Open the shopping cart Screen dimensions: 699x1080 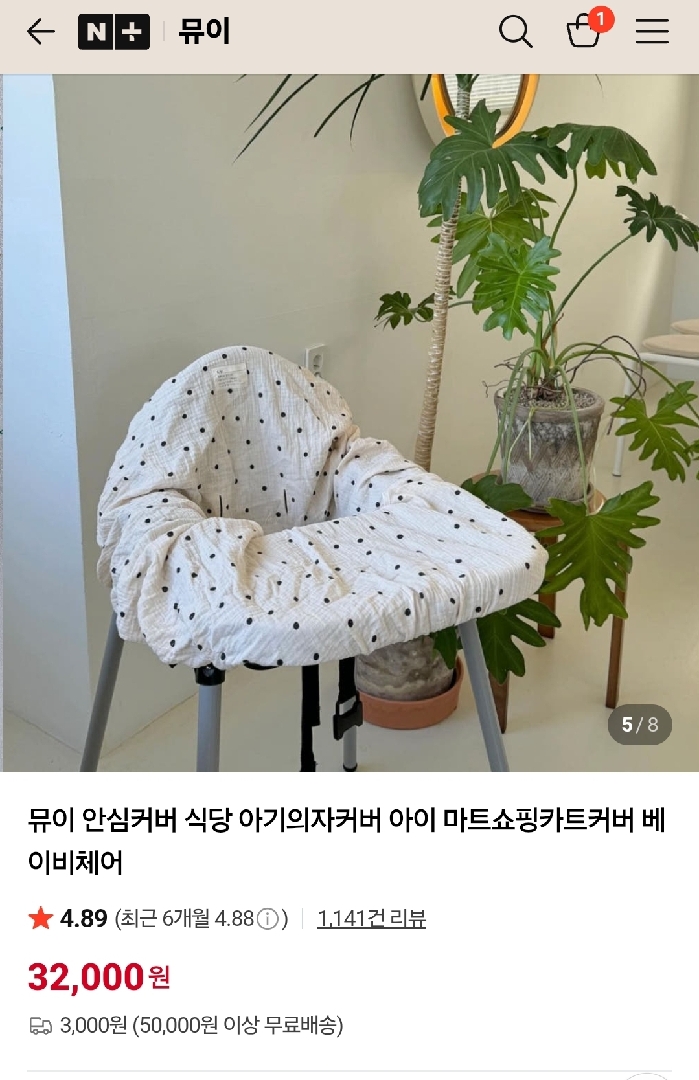pyautogui.click(x=583, y=32)
